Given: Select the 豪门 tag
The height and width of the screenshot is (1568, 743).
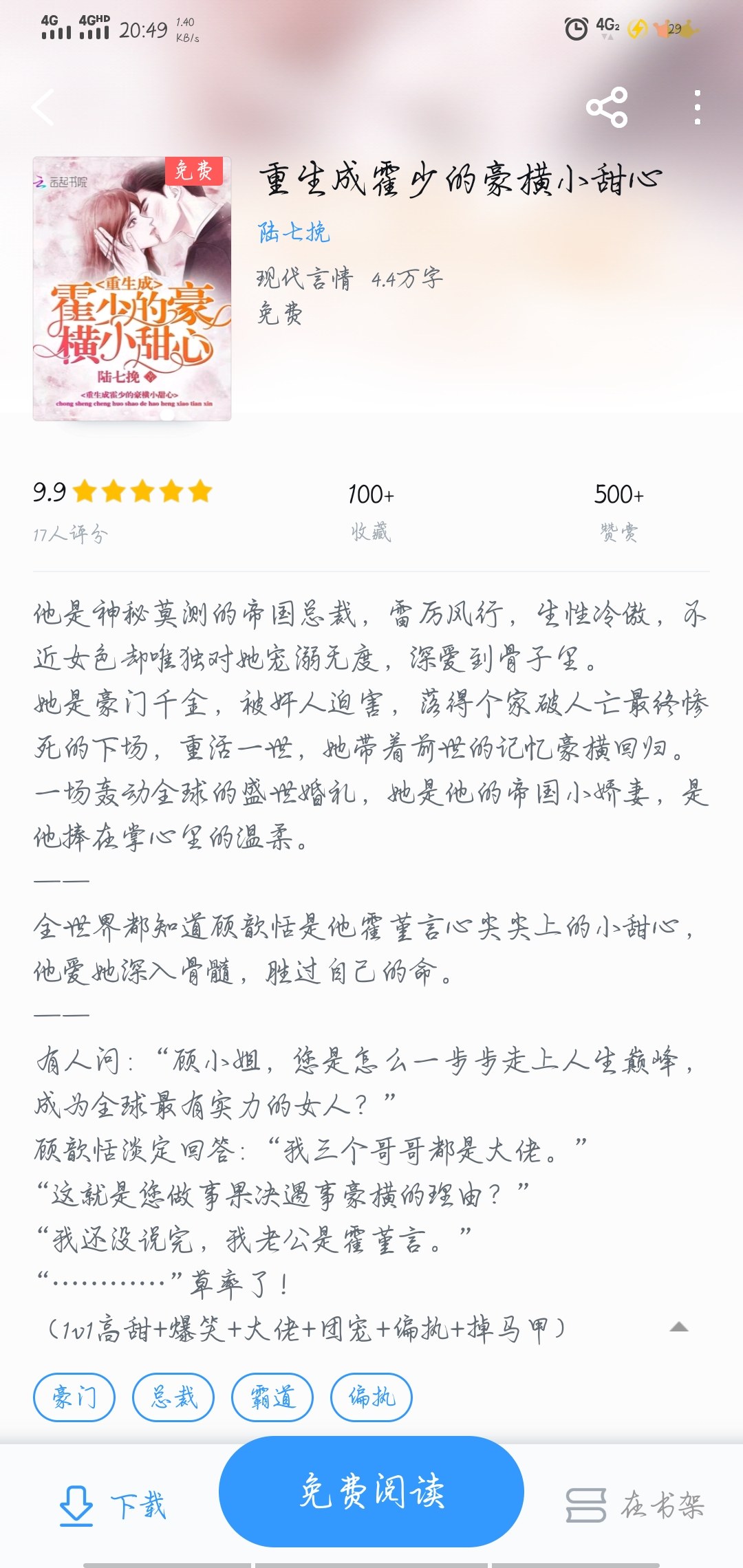Looking at the screenshot, I should coord(74,1397).
